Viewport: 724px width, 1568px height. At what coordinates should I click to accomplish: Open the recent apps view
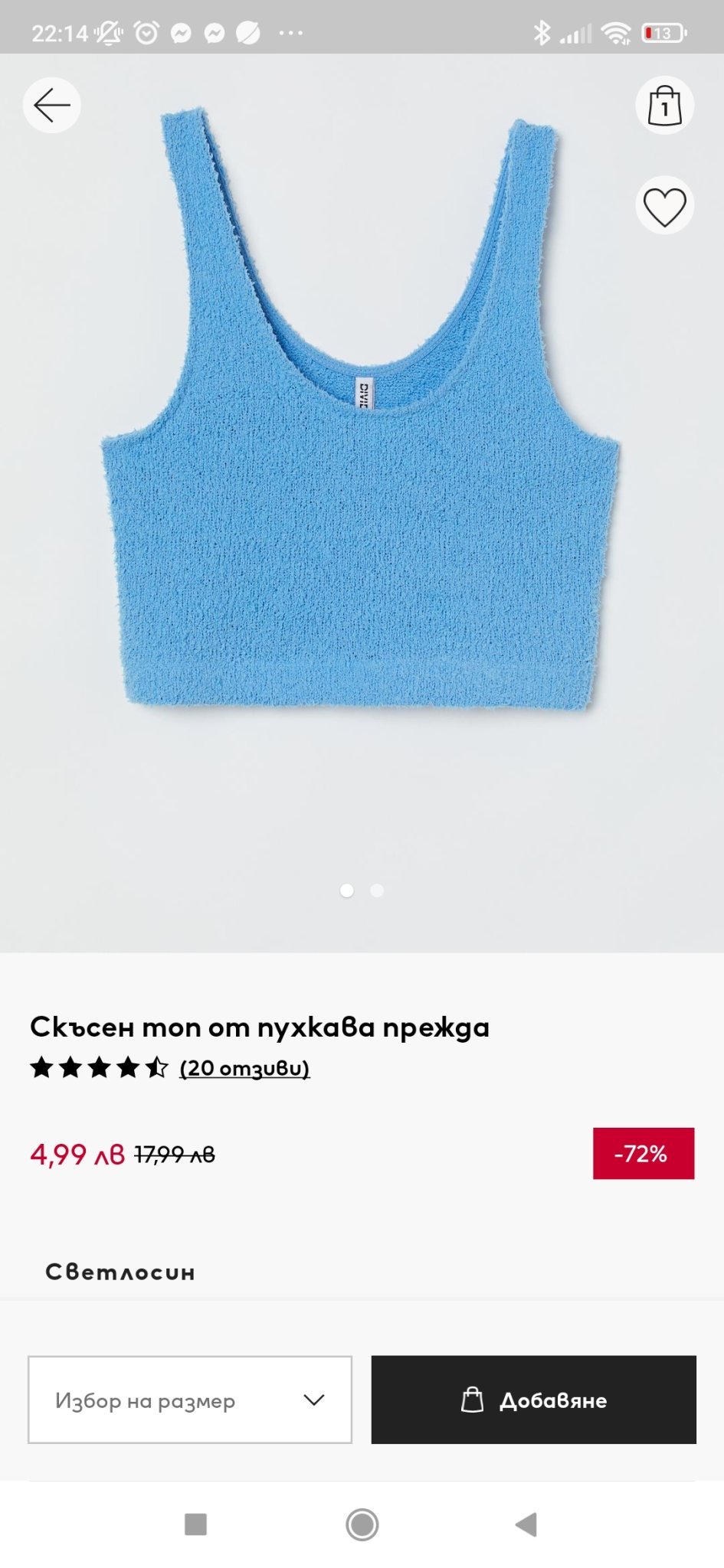click(196, 1524)
